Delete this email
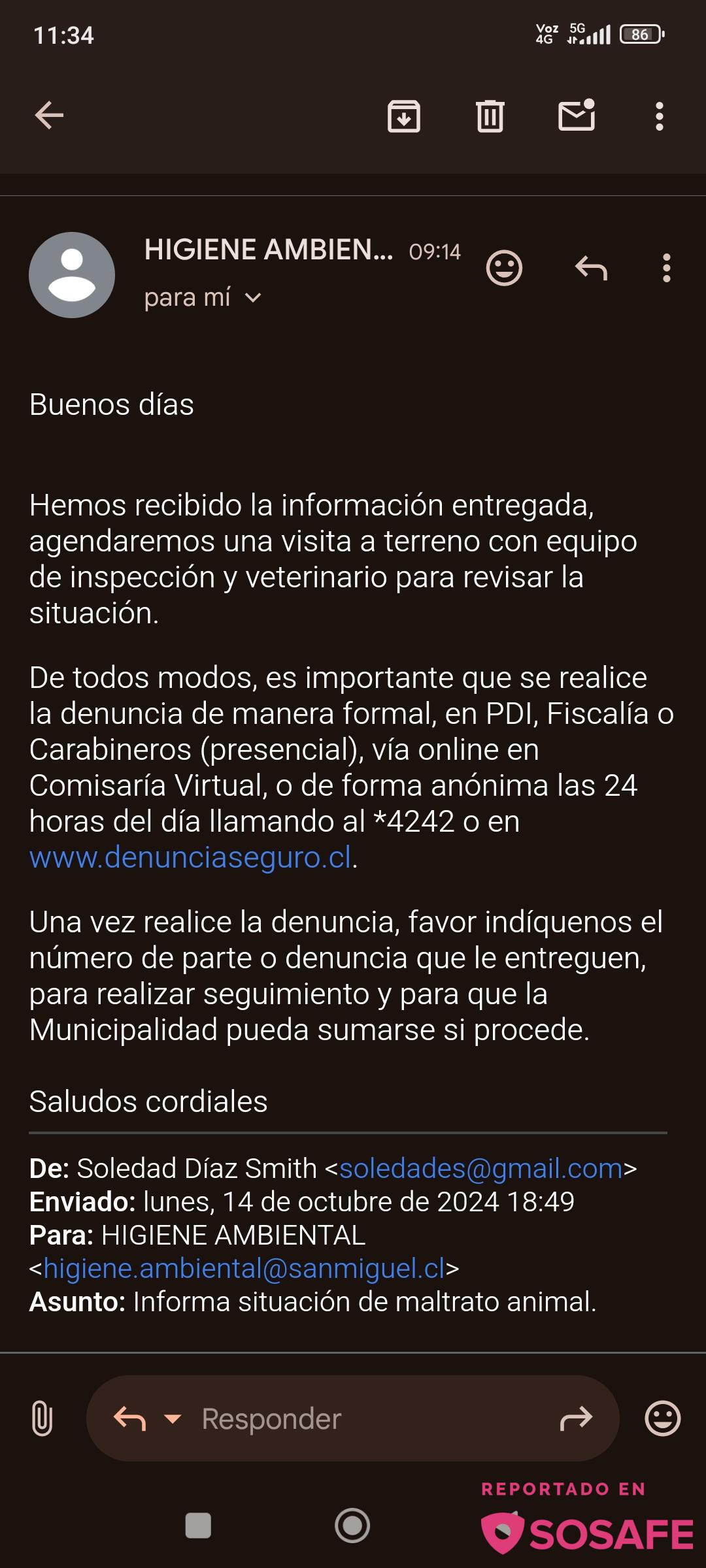Screen dimensions: 706x1568 click(490, 116)
